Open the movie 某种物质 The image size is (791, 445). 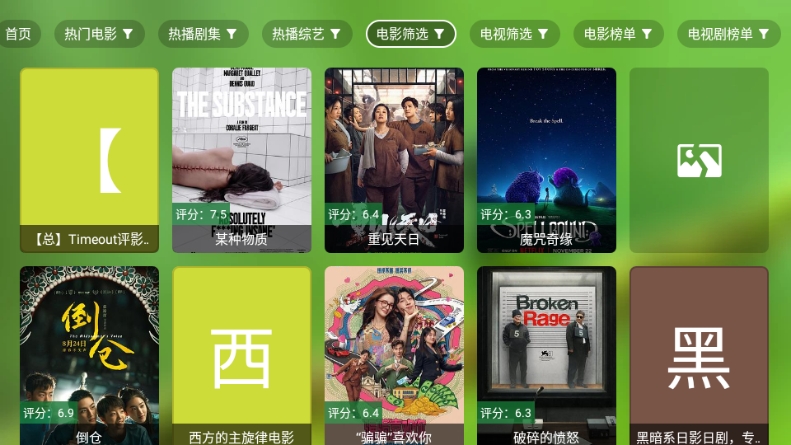[241, 160]
